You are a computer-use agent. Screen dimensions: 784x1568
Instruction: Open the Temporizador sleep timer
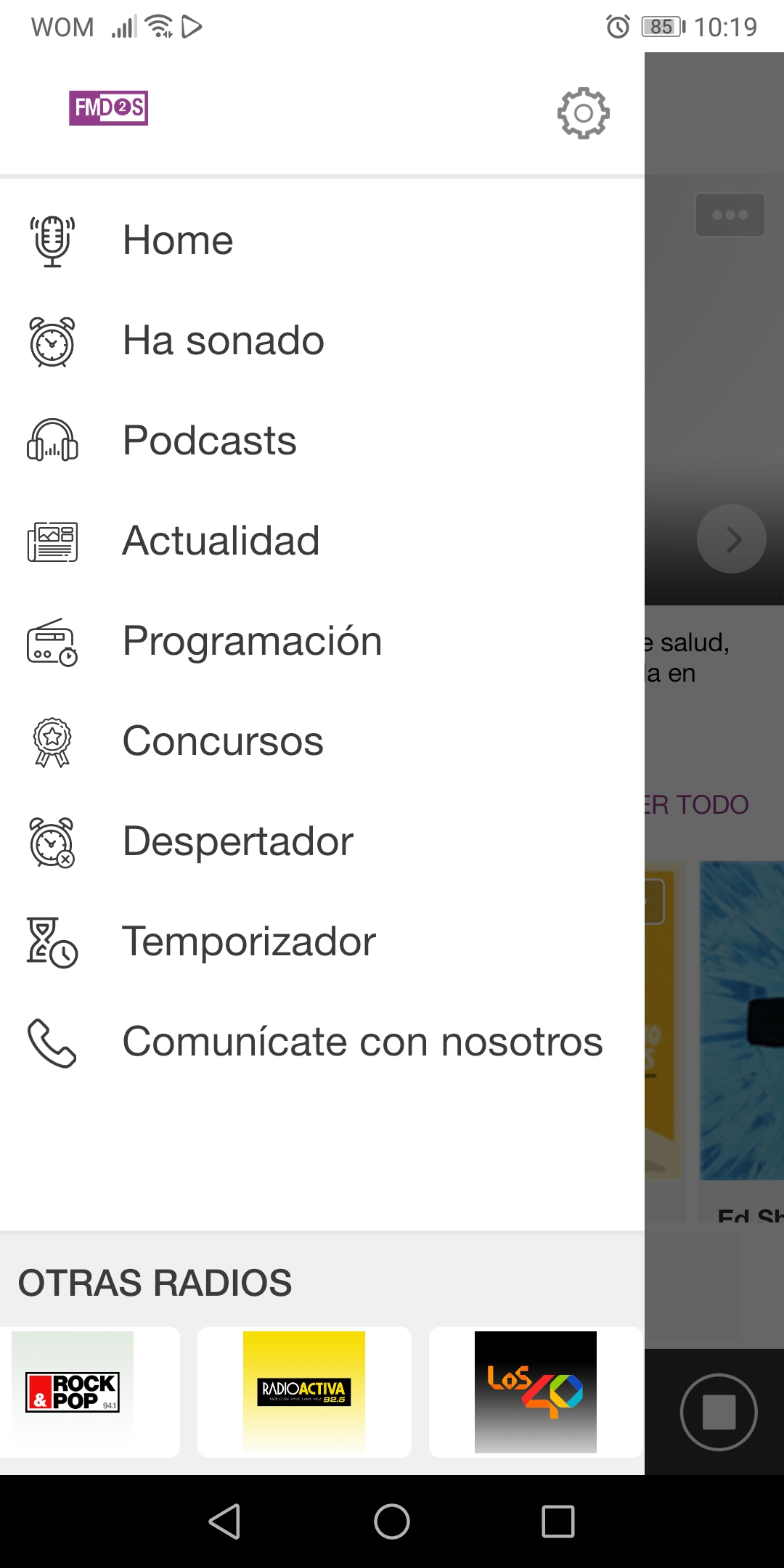coord(248,942)
